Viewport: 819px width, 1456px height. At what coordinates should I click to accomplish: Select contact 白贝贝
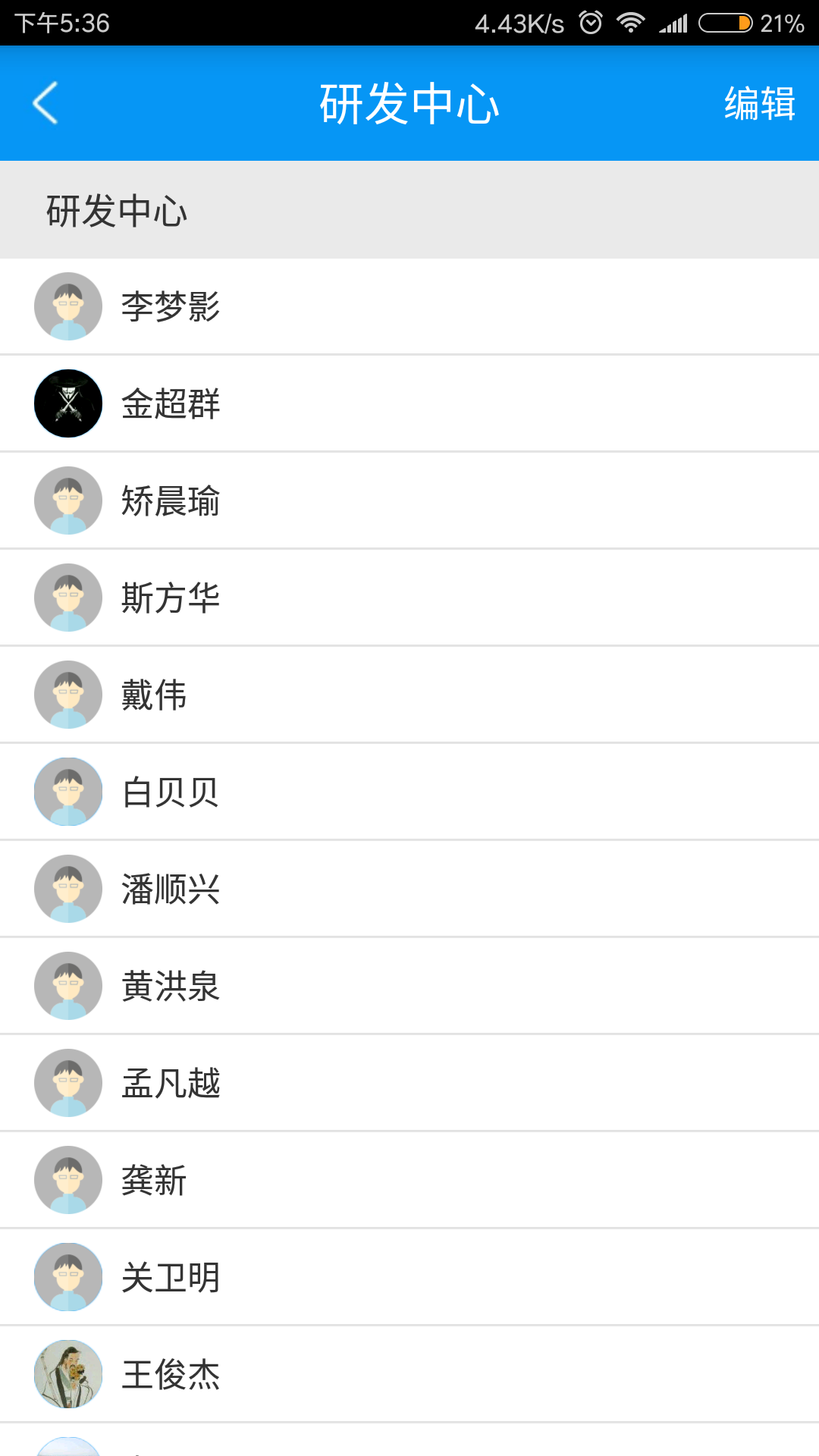[409, 792]
